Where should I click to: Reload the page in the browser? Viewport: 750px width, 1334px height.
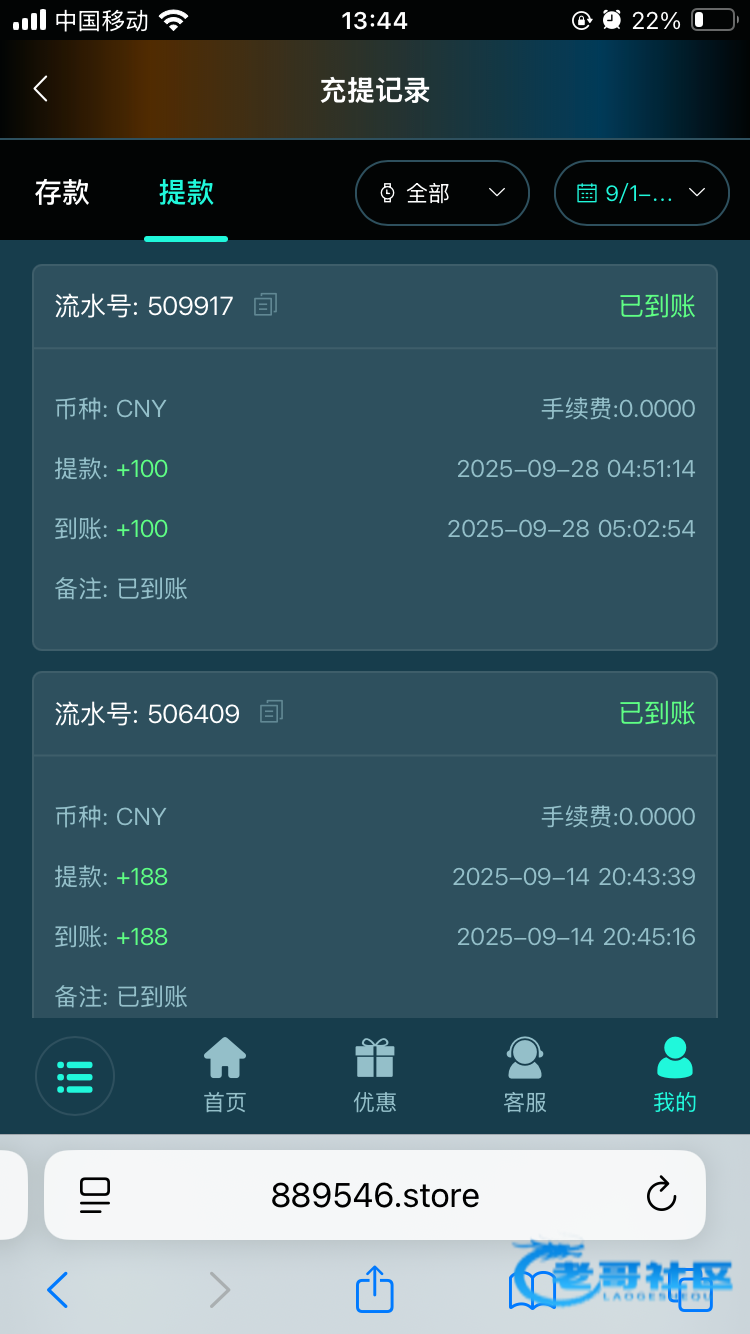pos(661,1195)
